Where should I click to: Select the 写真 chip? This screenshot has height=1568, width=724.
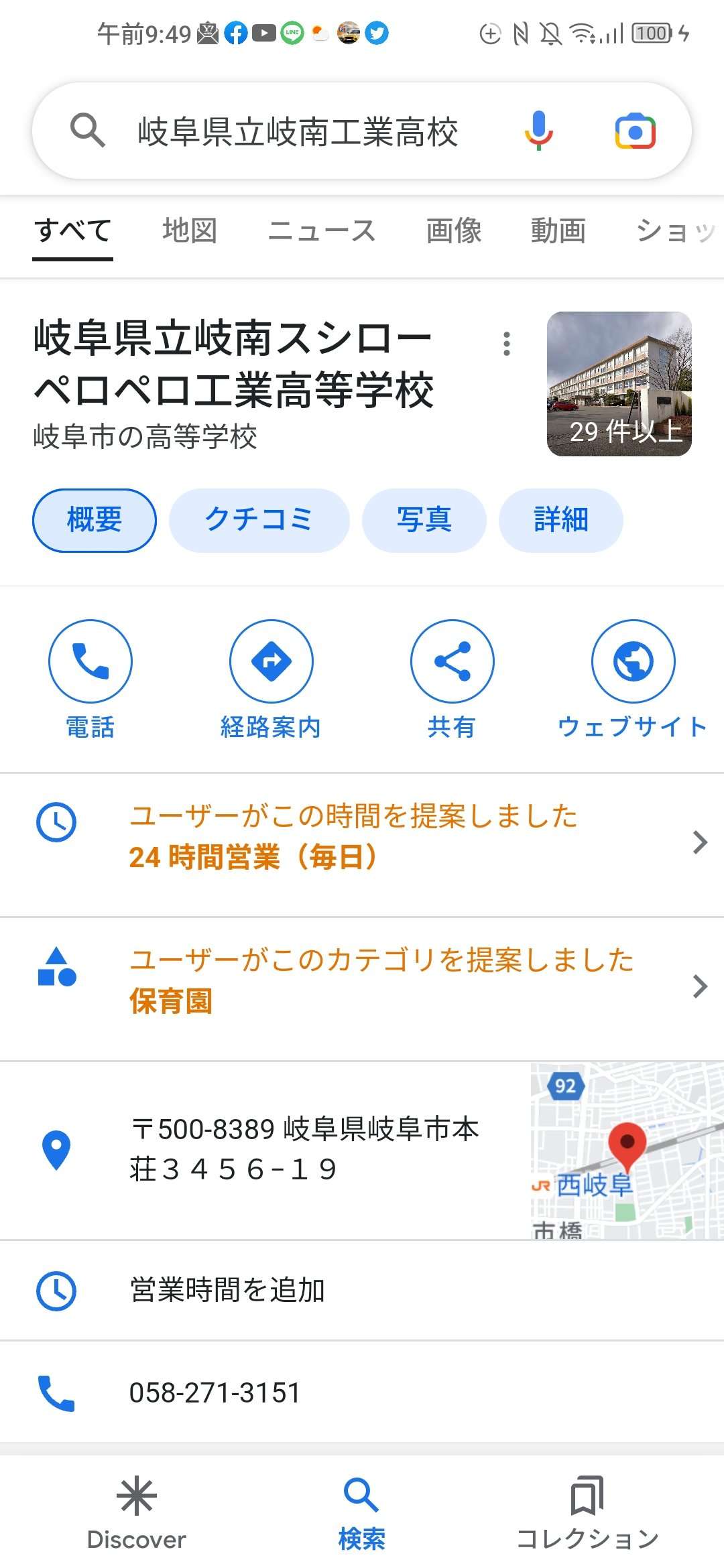pos(424,520)
